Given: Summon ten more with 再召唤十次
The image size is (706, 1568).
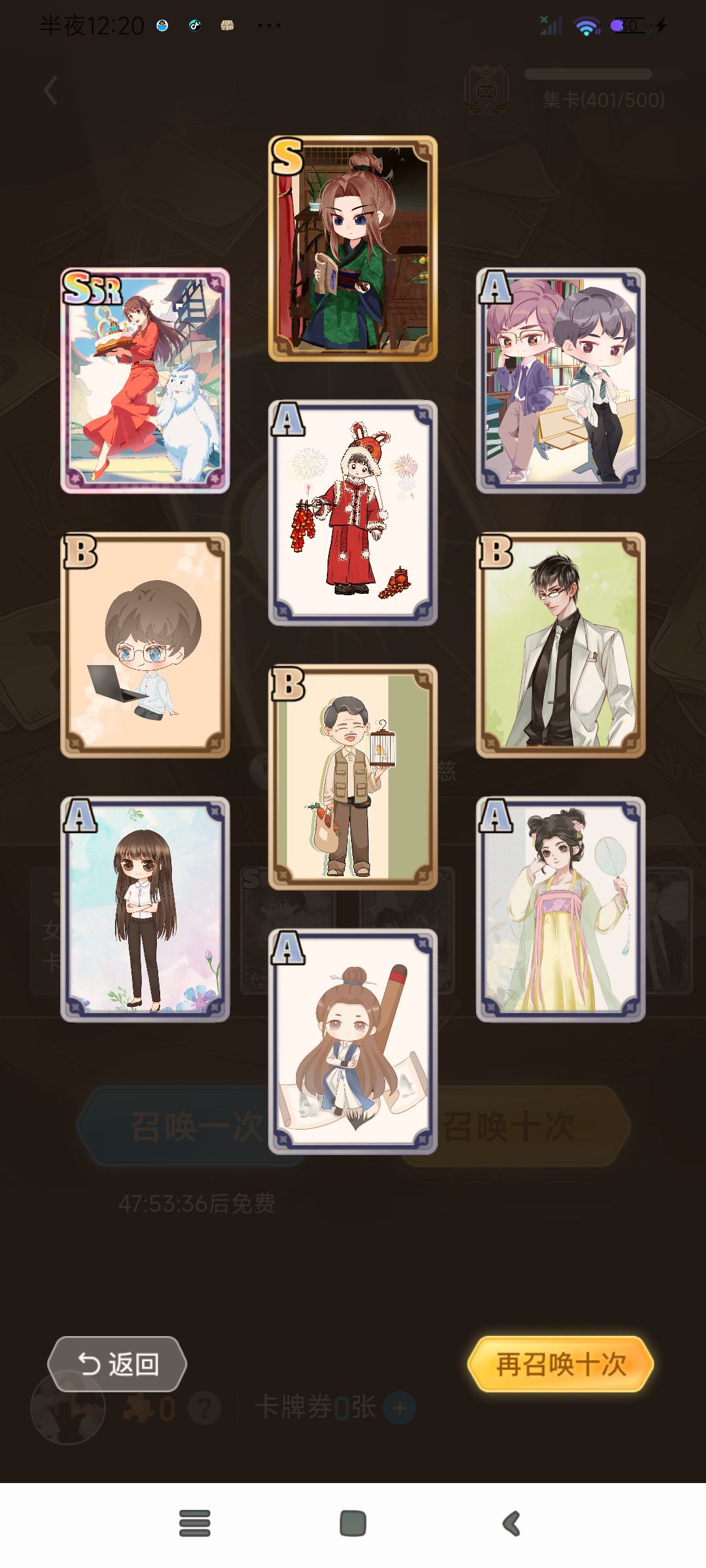Looking at the screenshot, I should click(x=560, y=1364).
